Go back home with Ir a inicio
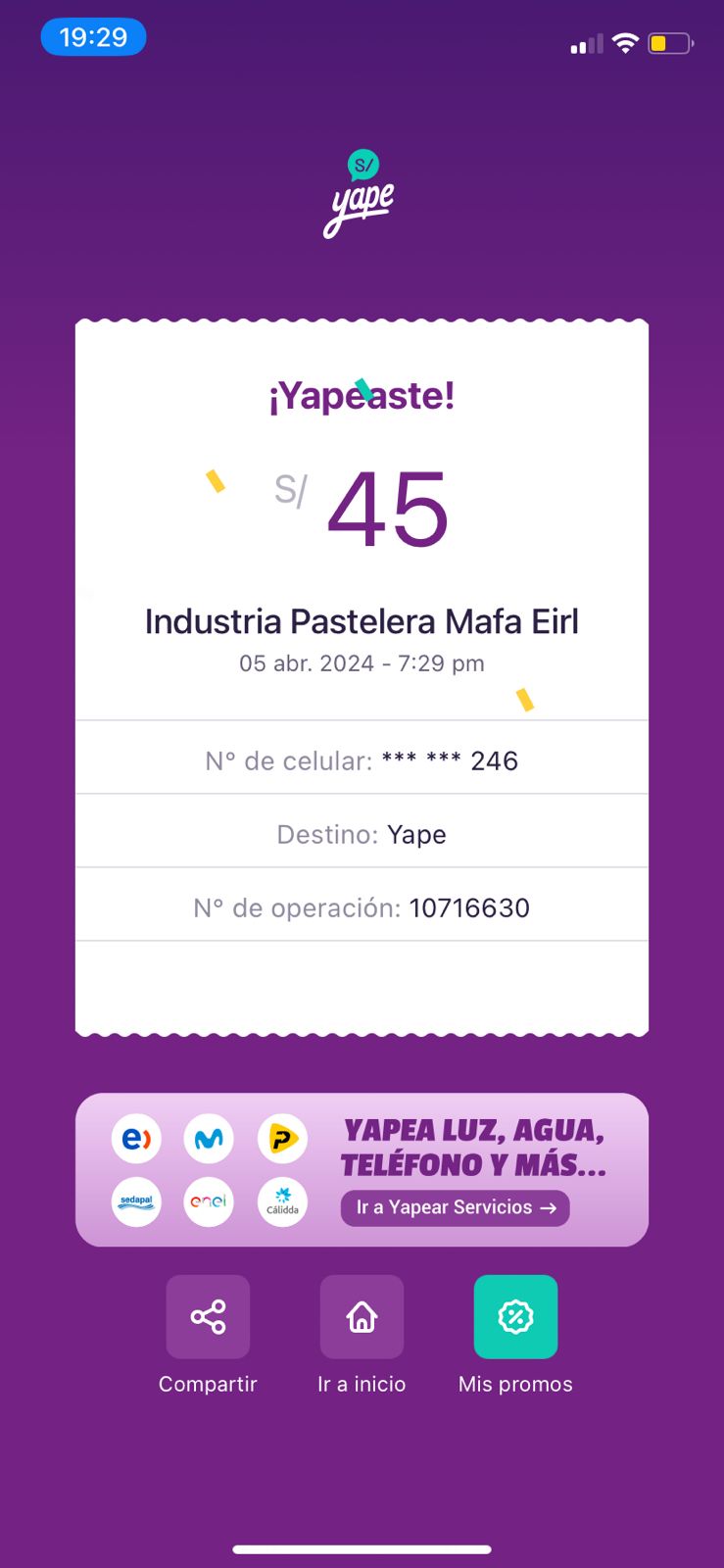The image size is (724, 1568). point(362,1316)
